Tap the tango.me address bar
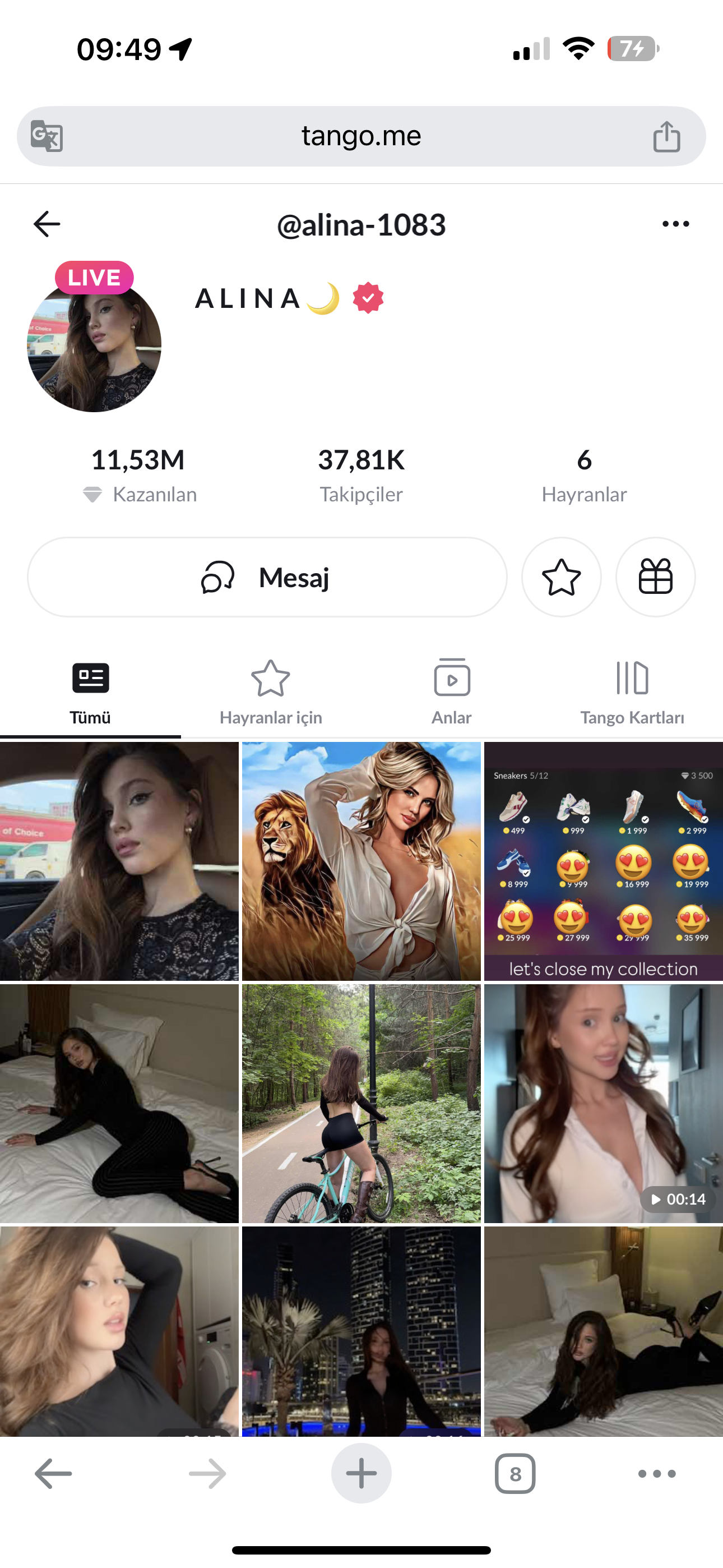The image size is (723, 1568). coord(361,136)
